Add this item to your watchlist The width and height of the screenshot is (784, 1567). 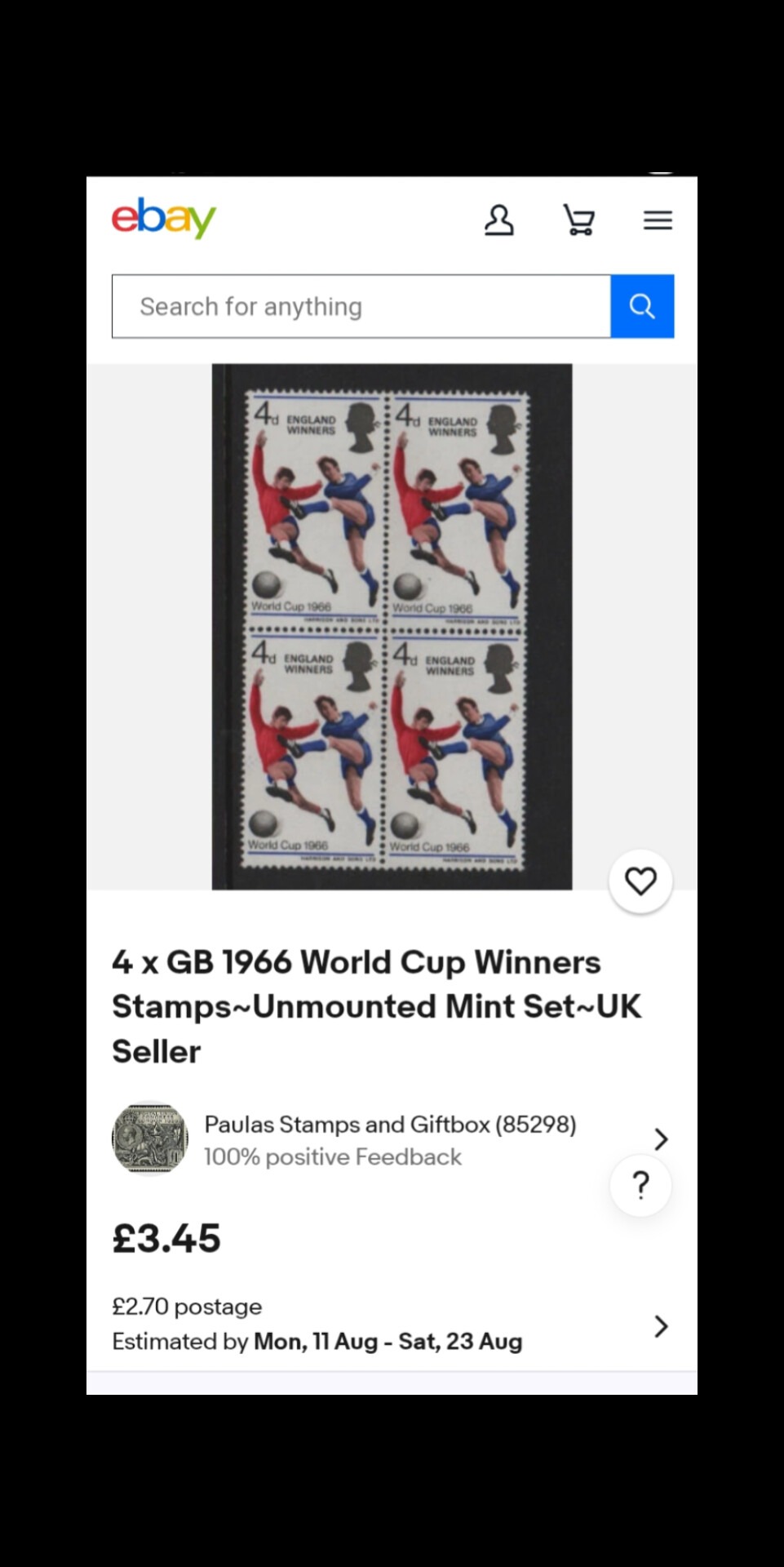pyautogui.click(x=640, y=881)
